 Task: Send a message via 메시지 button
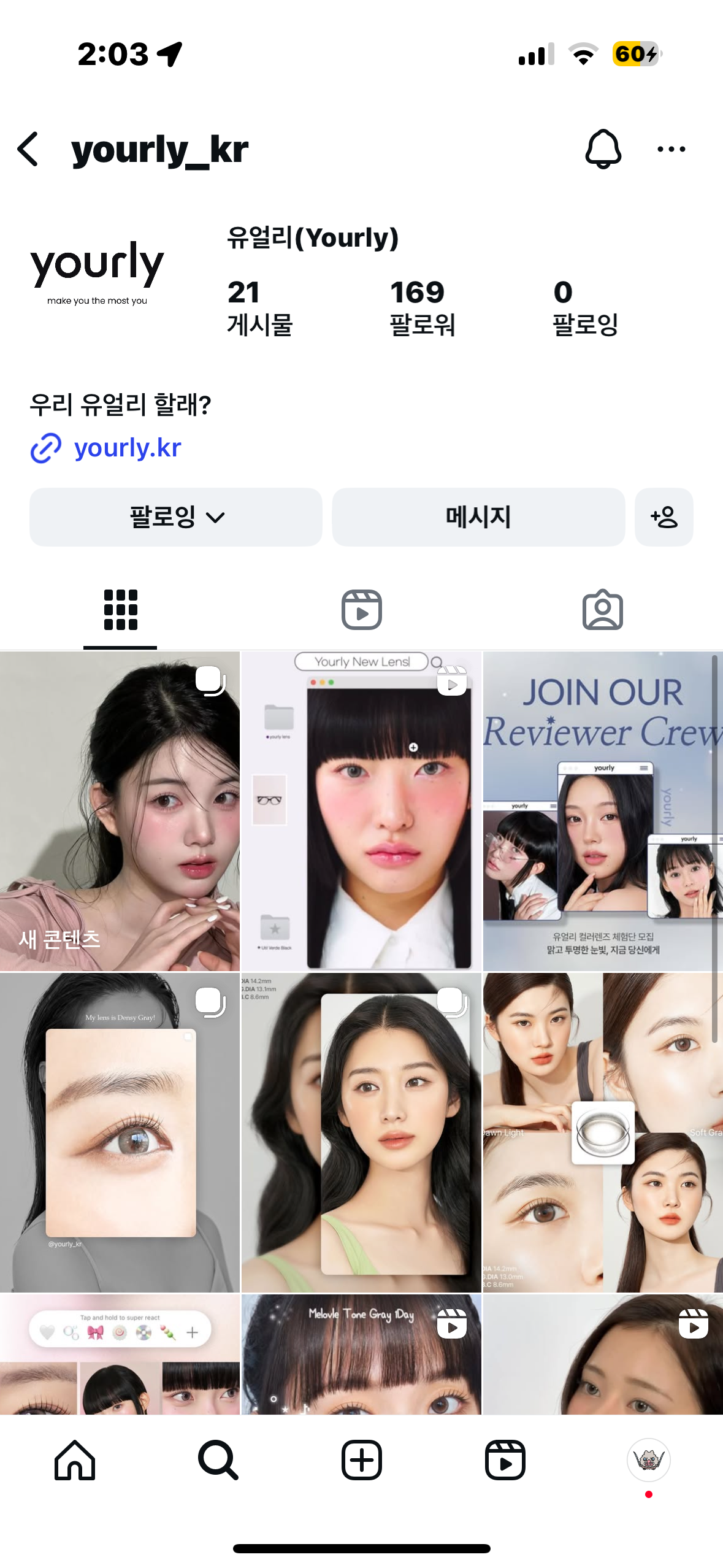click(478, 517)
